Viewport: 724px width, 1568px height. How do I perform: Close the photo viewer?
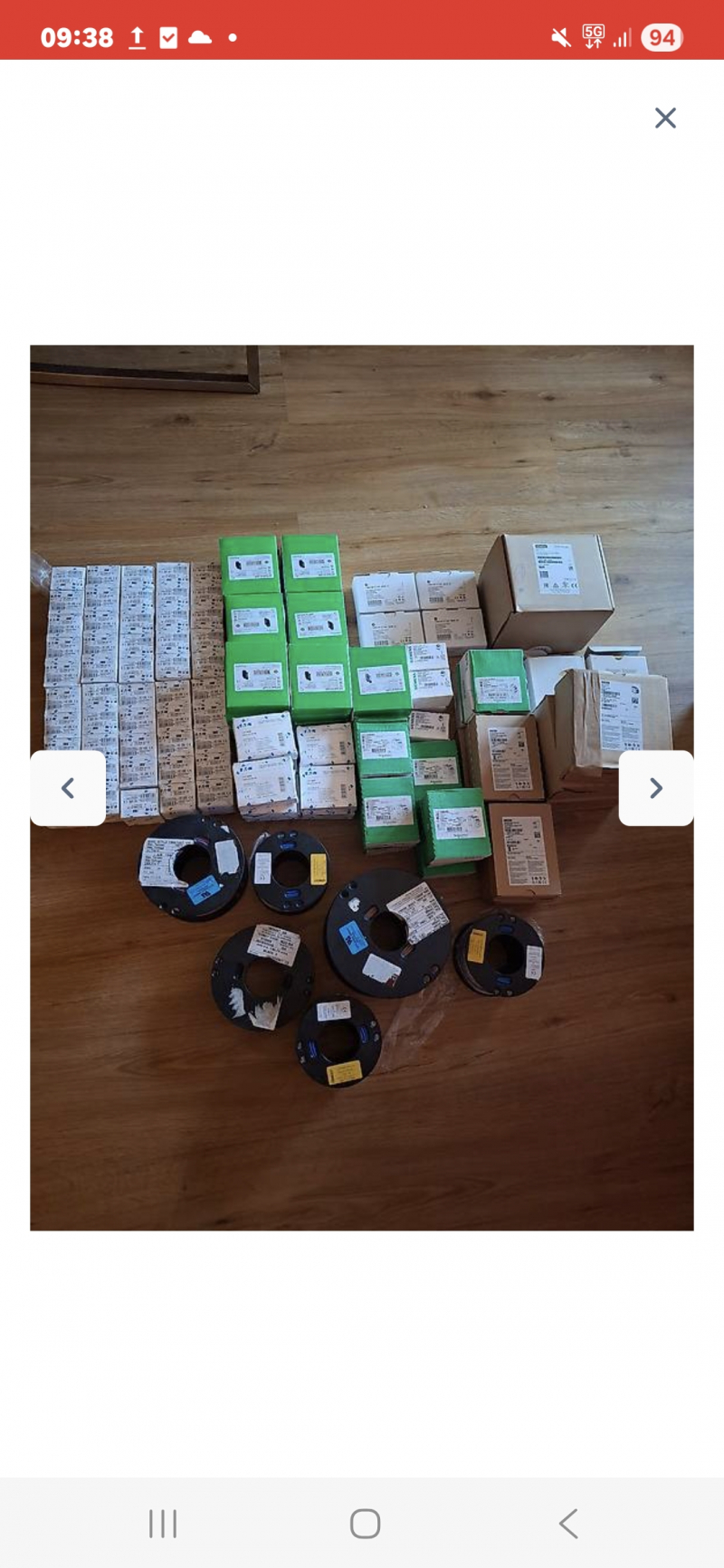665,118
